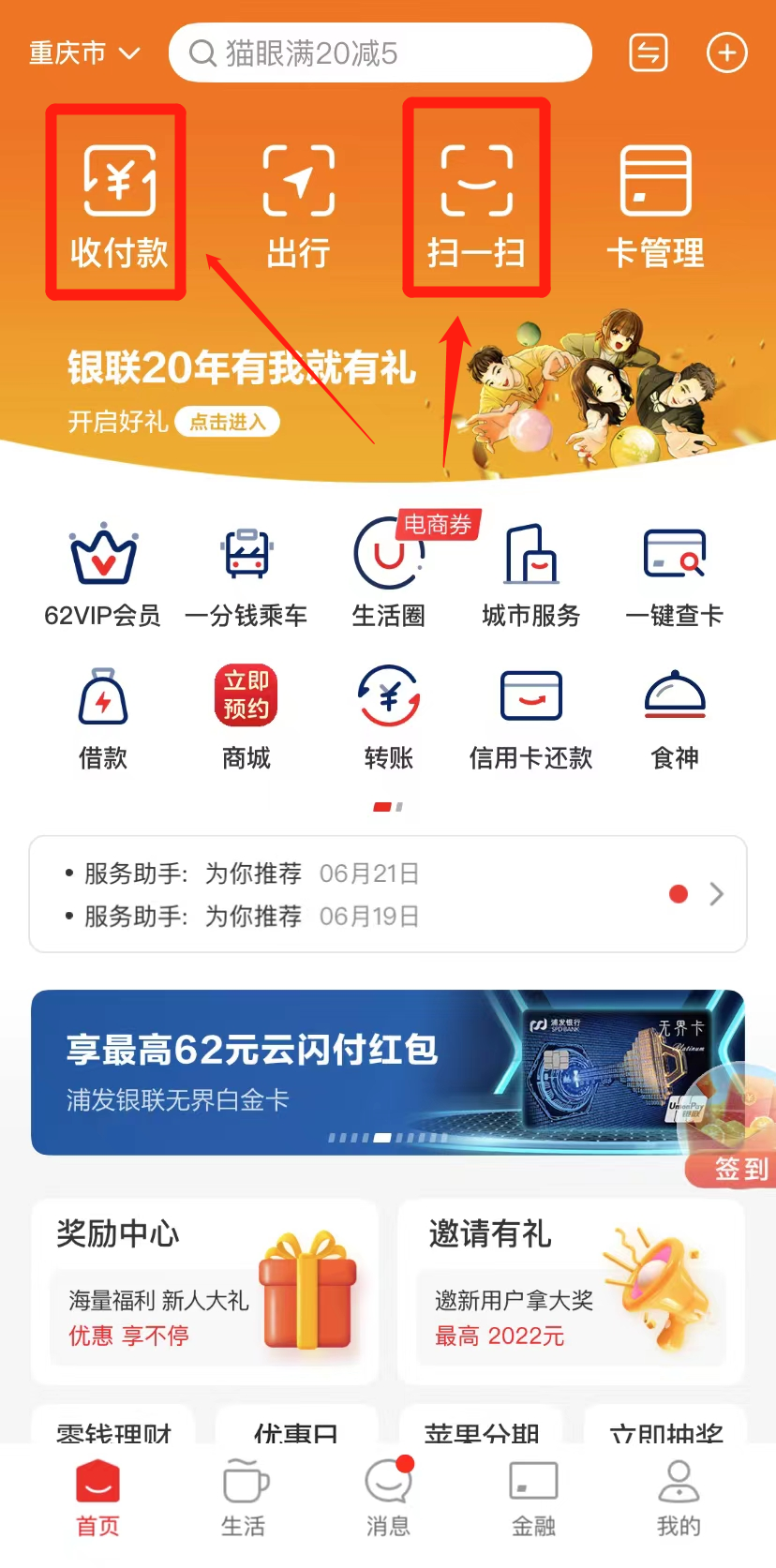Switch to the 我的 tab

679,1497
